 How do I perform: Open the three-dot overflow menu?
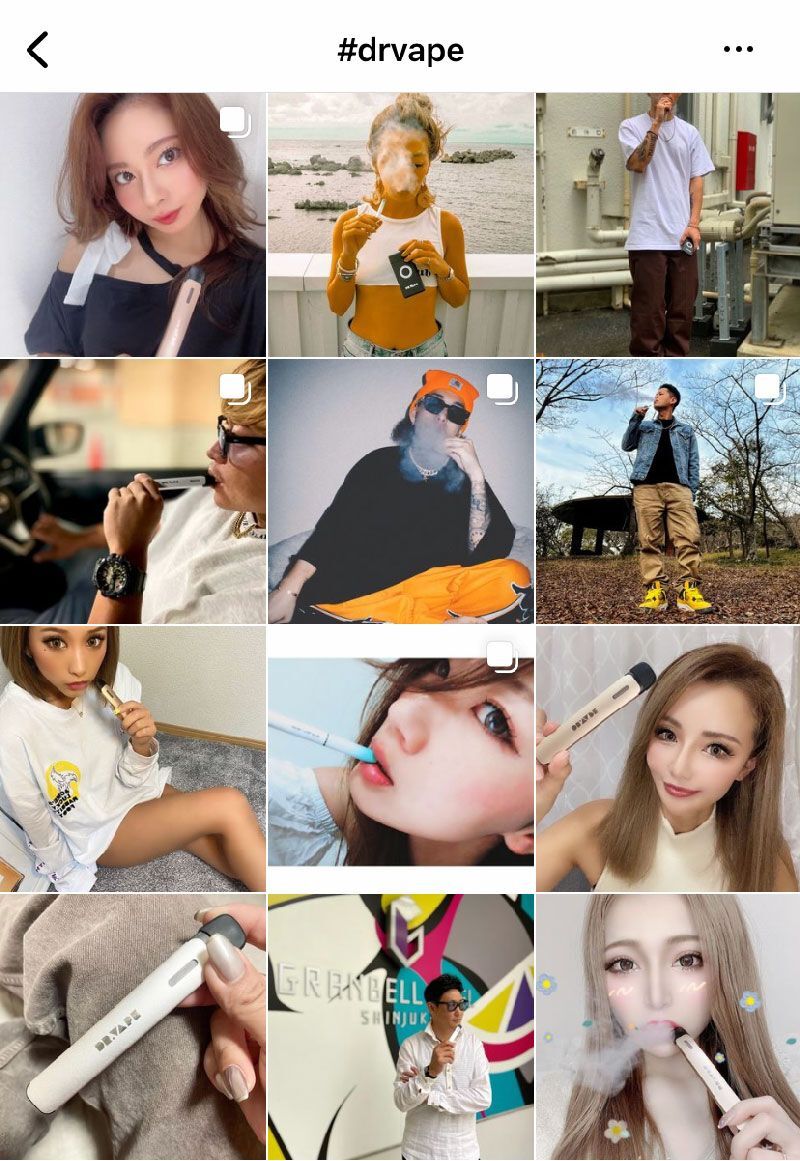point(738,49)
